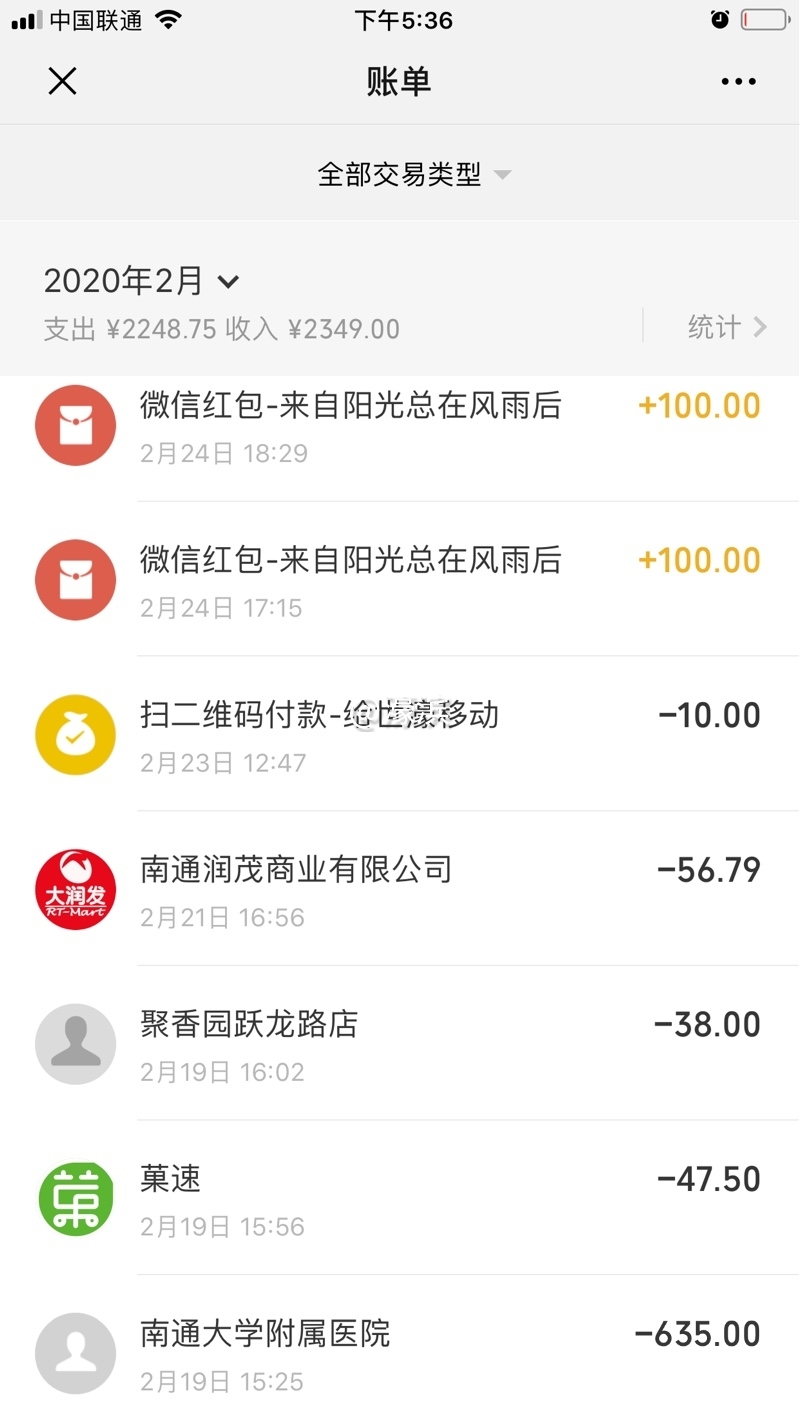Open the 微信红包 entry at 18:29
Viewport: 800px width, 1422px height.
[x=400, y=426]
